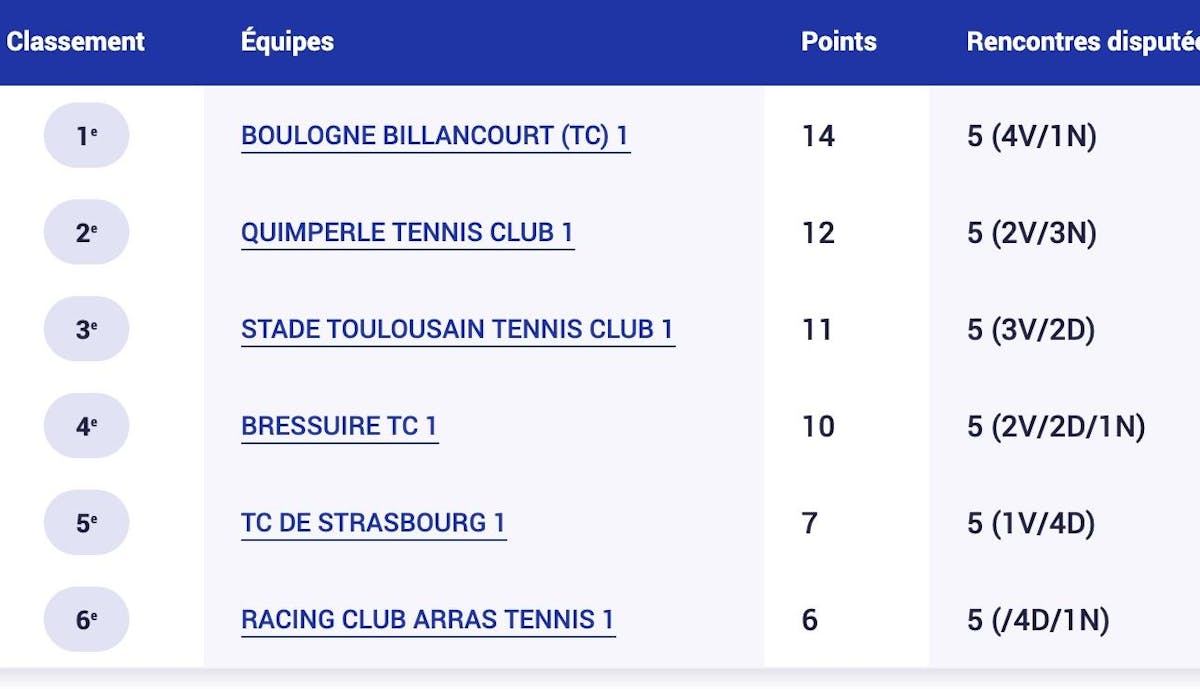Go to Racing Club Arras Tennis 1
1200x689 pixels.
(427, 620)
